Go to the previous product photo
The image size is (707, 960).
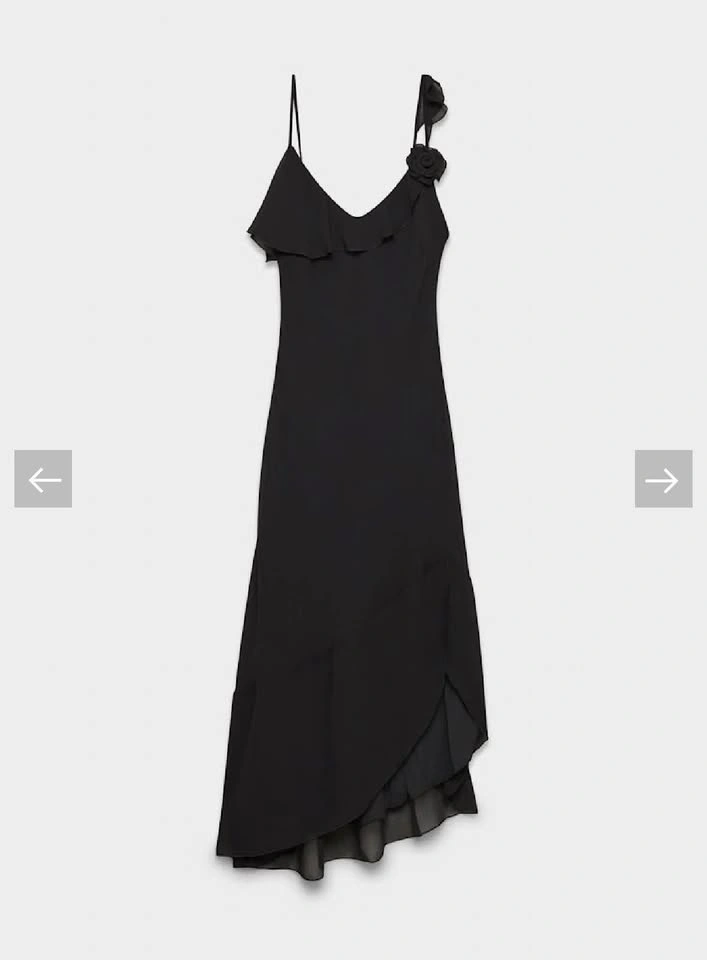click(43, 479)
